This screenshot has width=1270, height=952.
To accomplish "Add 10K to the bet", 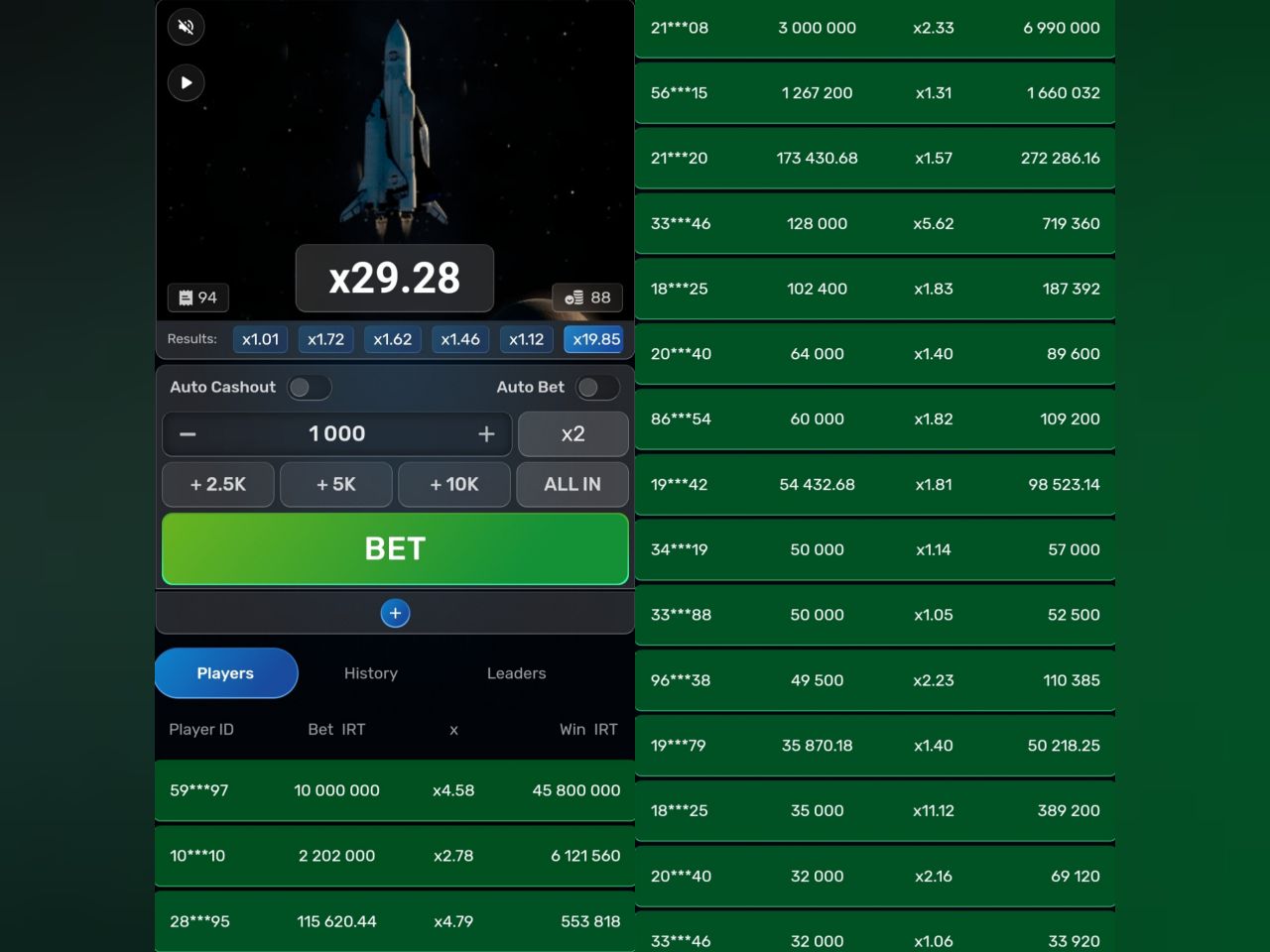I will (454, 485).
